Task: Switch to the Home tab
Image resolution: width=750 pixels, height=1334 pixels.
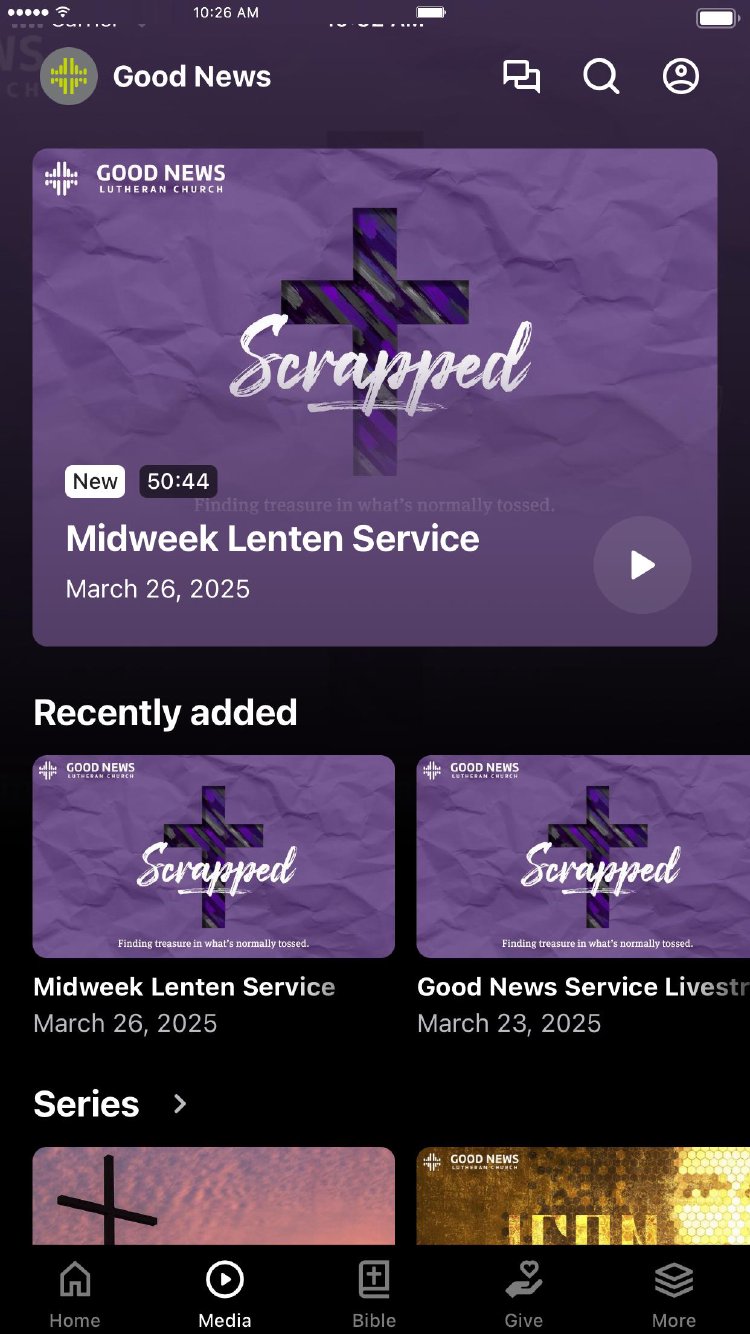Action: pos(75,1294)
